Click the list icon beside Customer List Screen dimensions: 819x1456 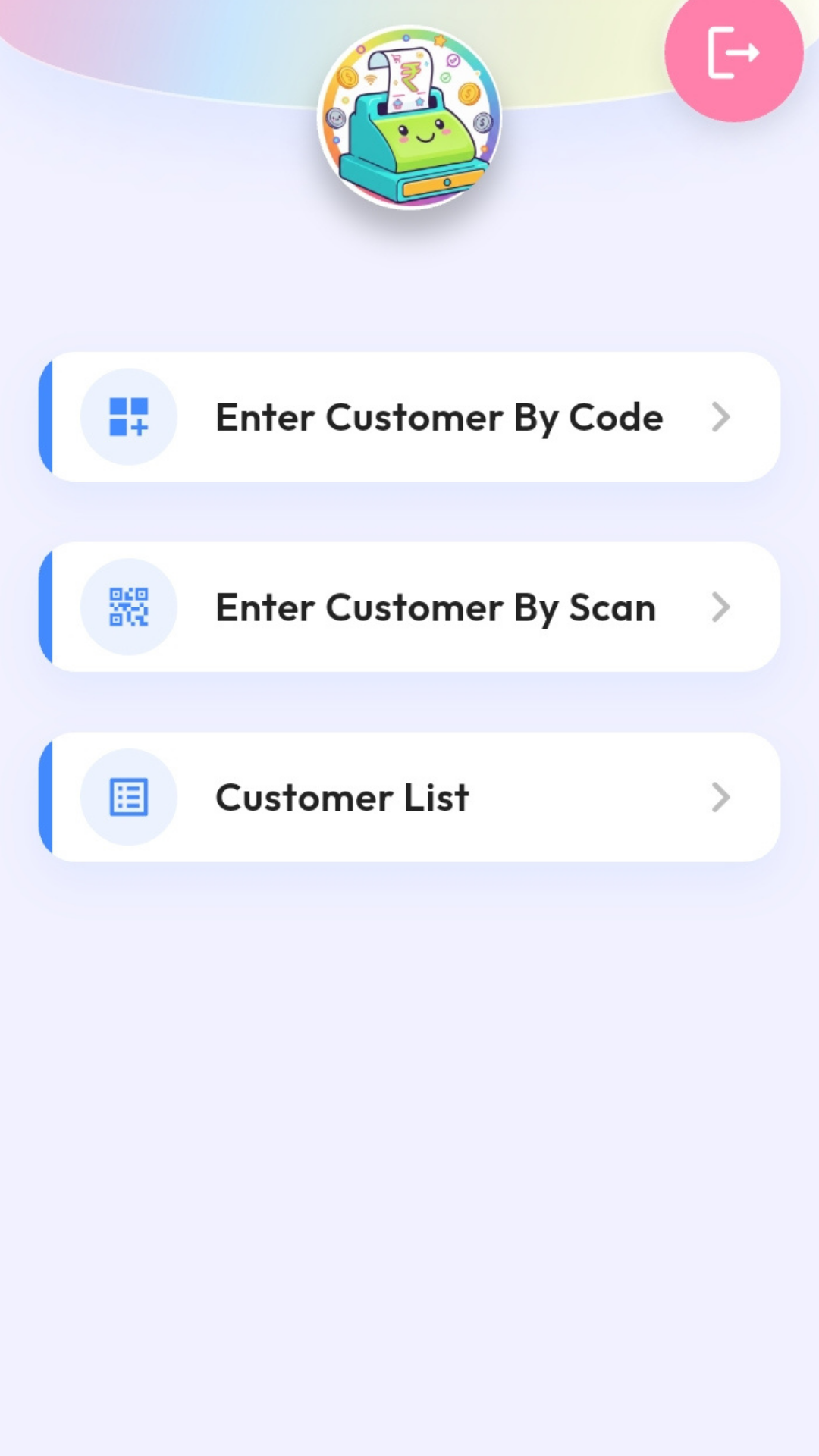128,796
